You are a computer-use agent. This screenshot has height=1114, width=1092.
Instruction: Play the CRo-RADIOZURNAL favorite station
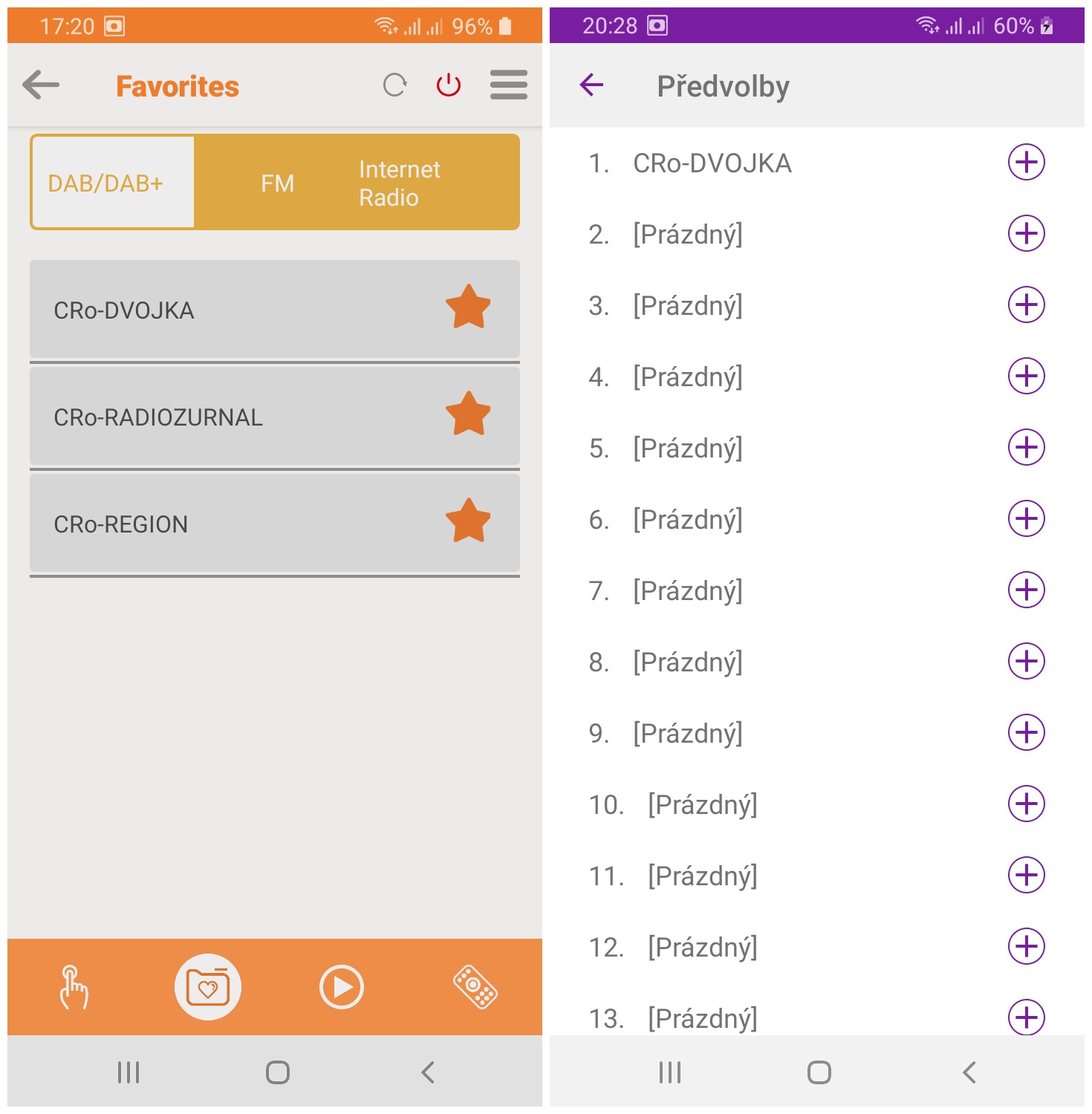point(223,417)
